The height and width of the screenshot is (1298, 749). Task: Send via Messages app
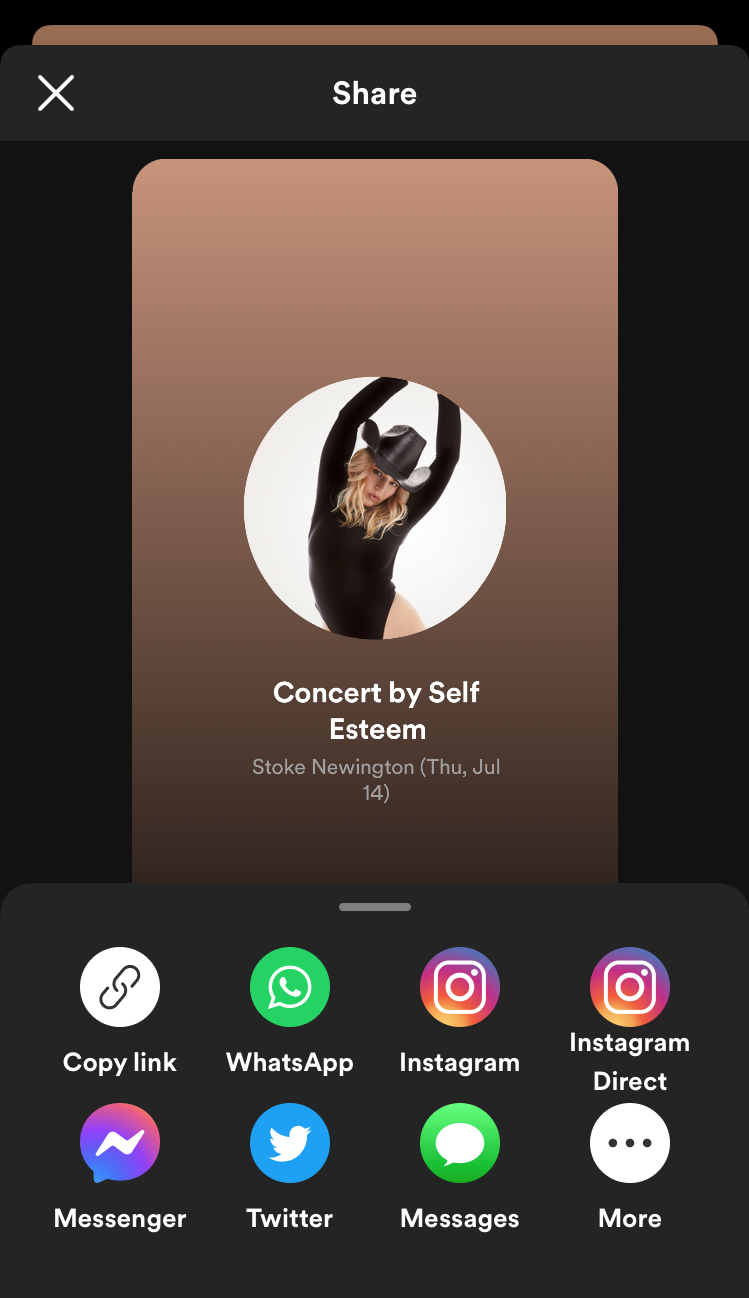click(460, 1143)
